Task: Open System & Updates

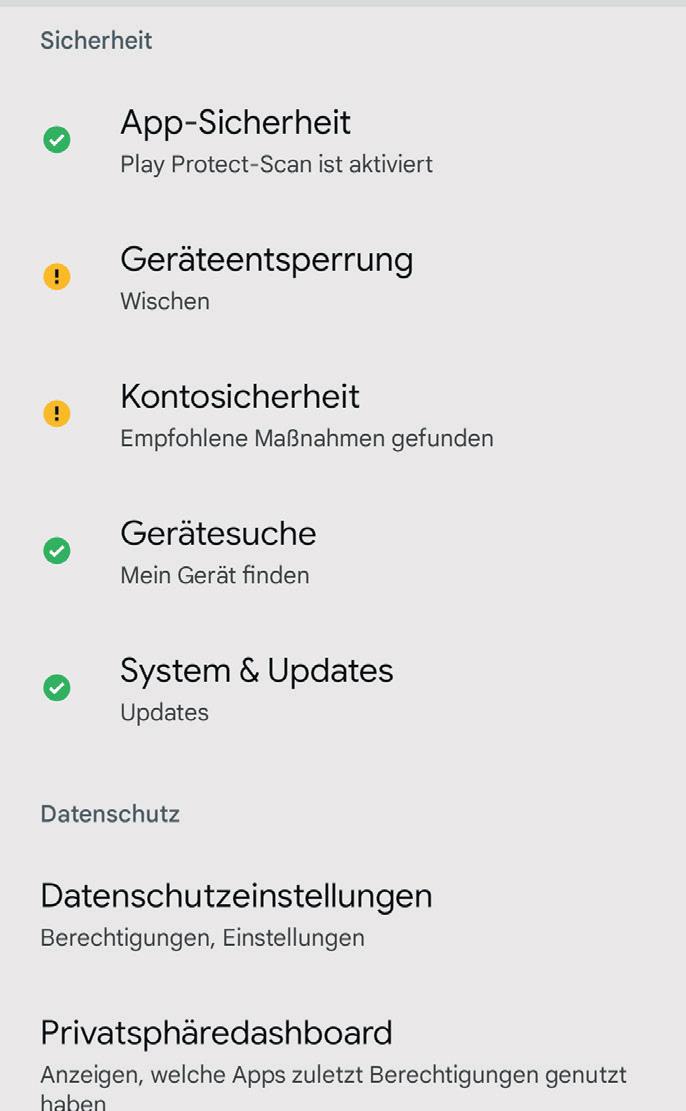Action: (x=343, y=689)
